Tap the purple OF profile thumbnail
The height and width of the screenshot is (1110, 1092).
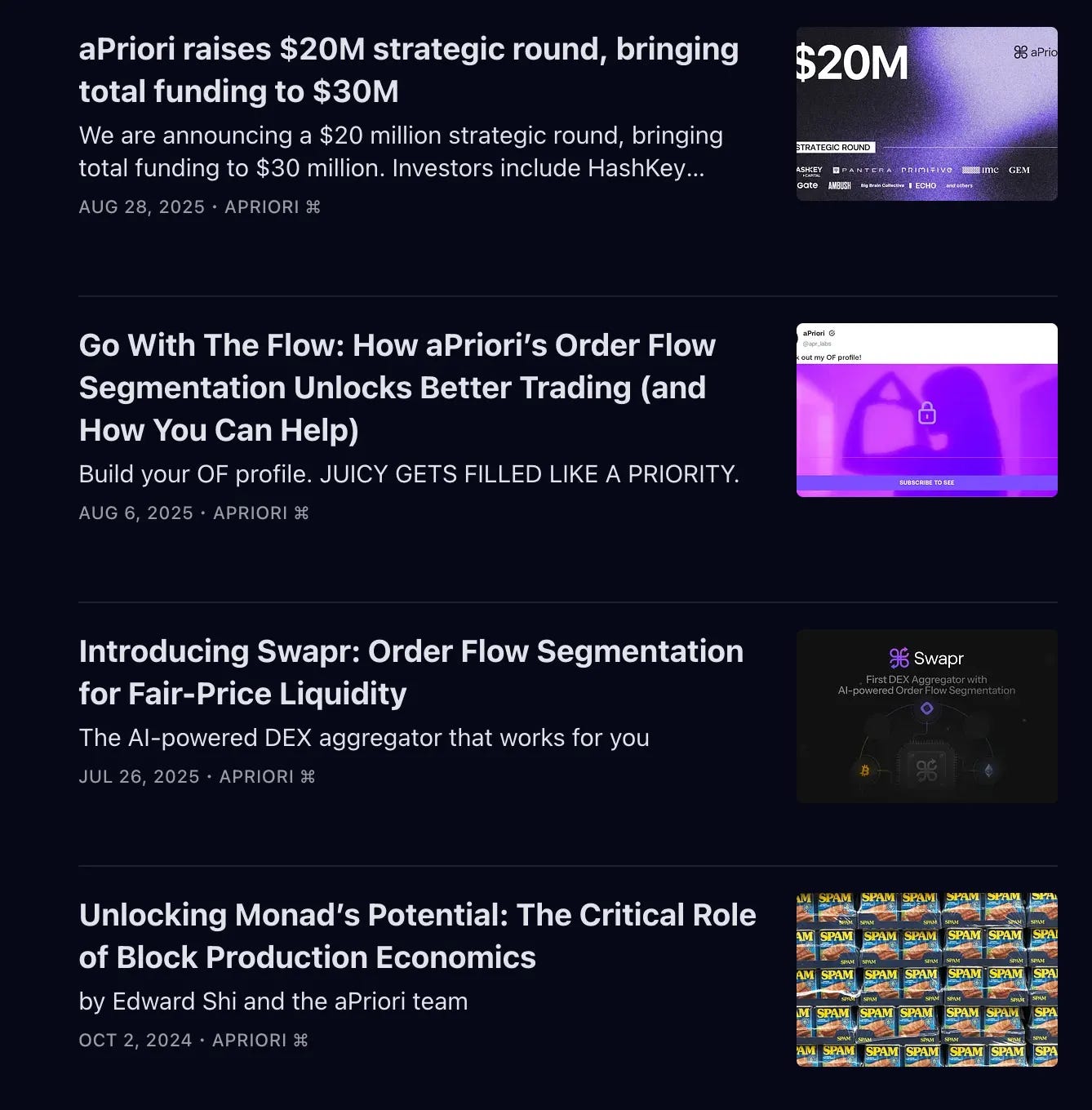pyautogui.click(x=926, y=410)
